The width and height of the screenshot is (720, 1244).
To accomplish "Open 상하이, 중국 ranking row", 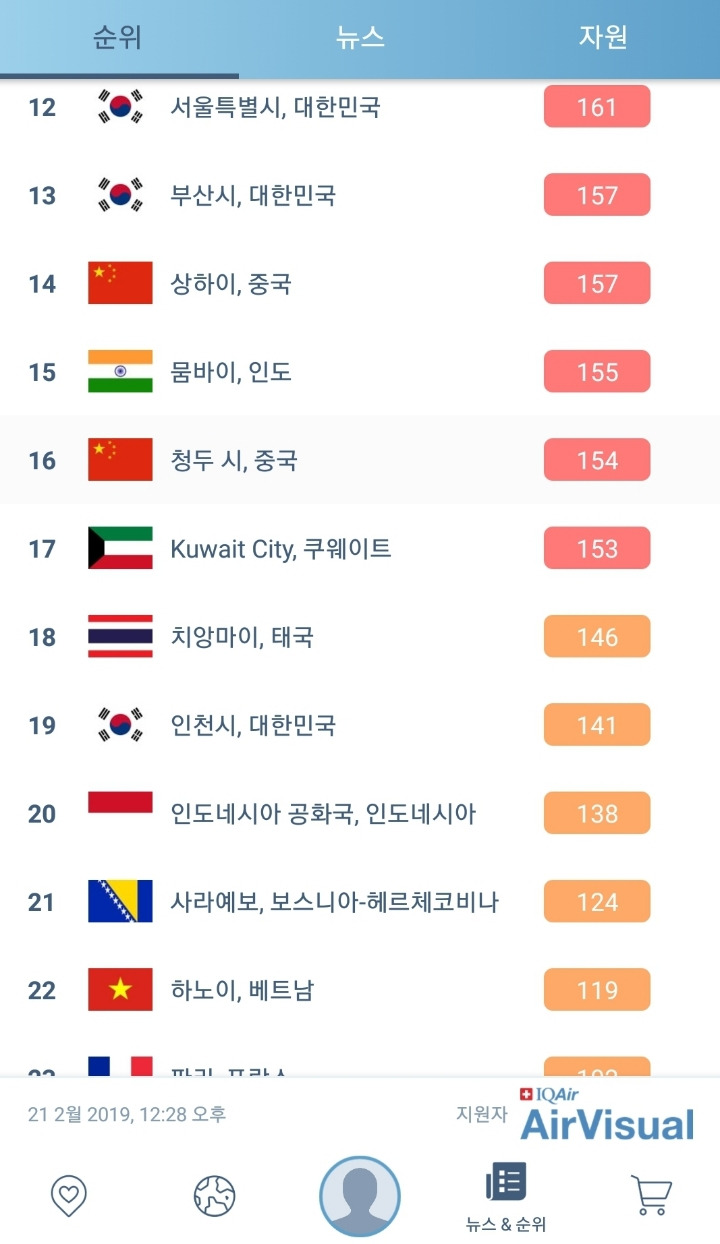I will click(360, 283).
